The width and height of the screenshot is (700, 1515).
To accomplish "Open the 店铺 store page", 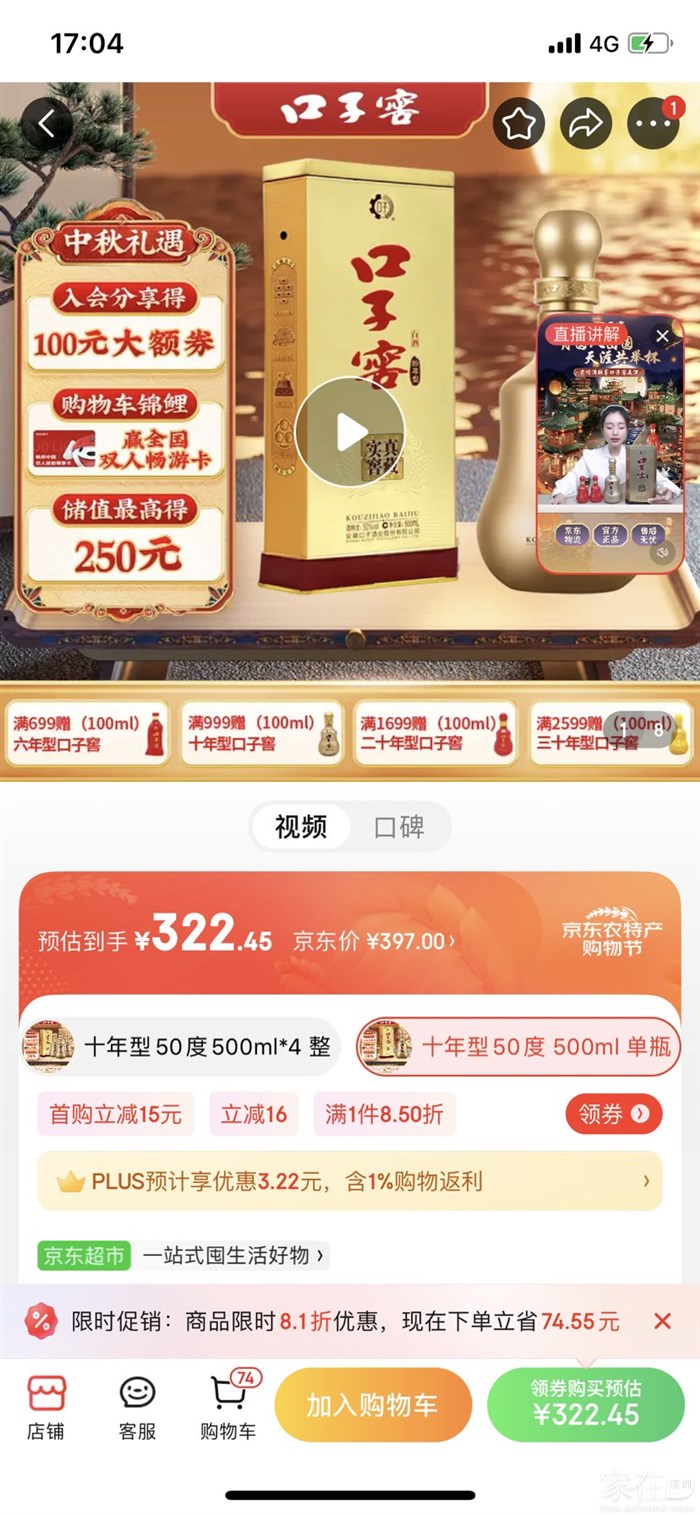I will point(46,1405).
